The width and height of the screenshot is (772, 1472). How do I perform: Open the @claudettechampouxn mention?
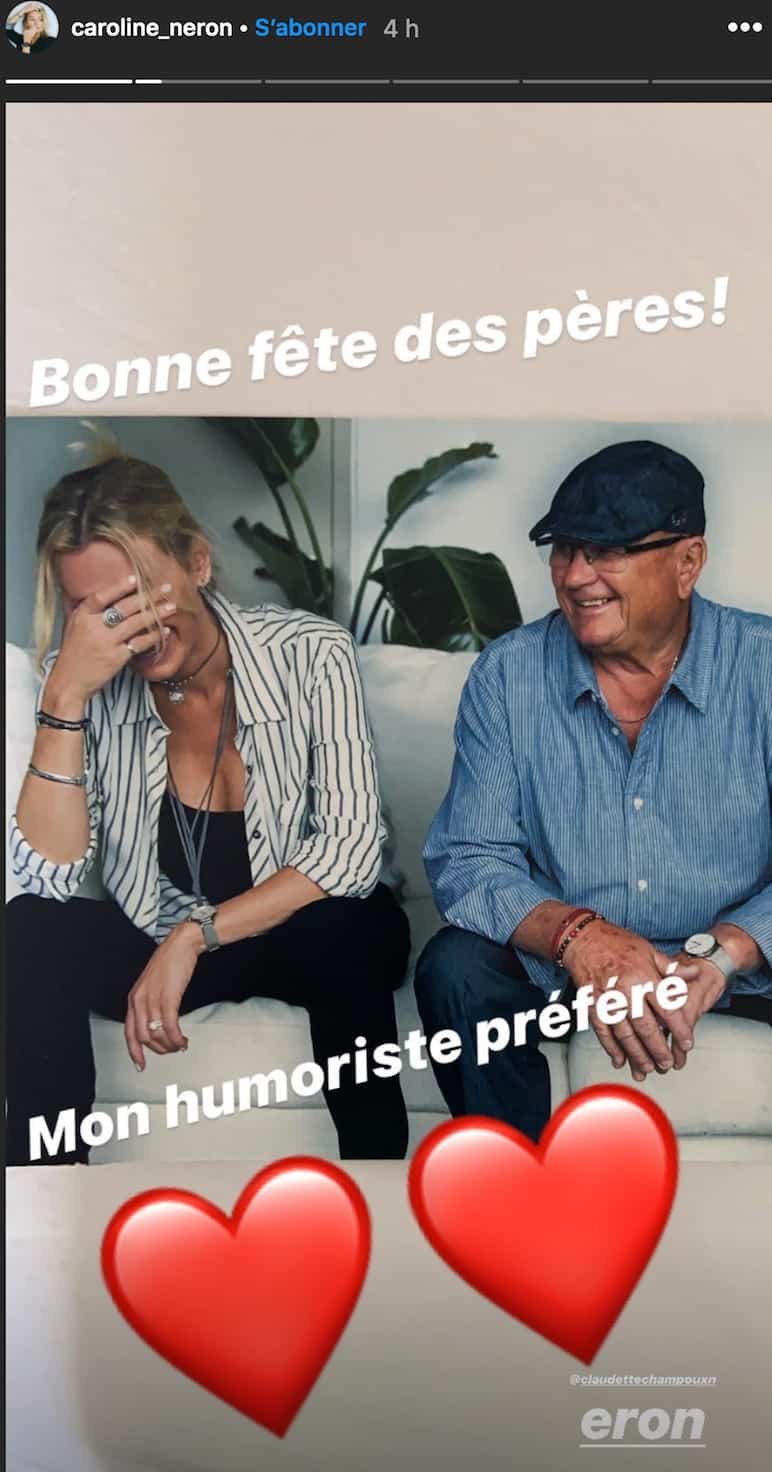click(642, 1379)
